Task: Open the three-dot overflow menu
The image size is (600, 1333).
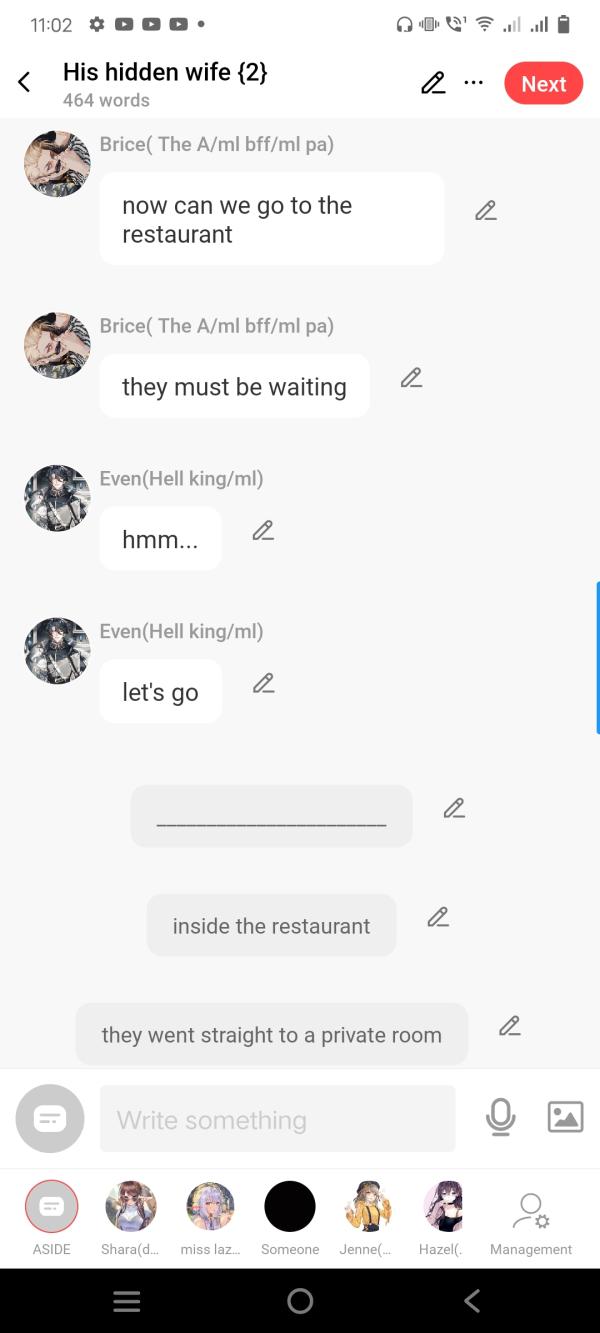Action: 474,84
